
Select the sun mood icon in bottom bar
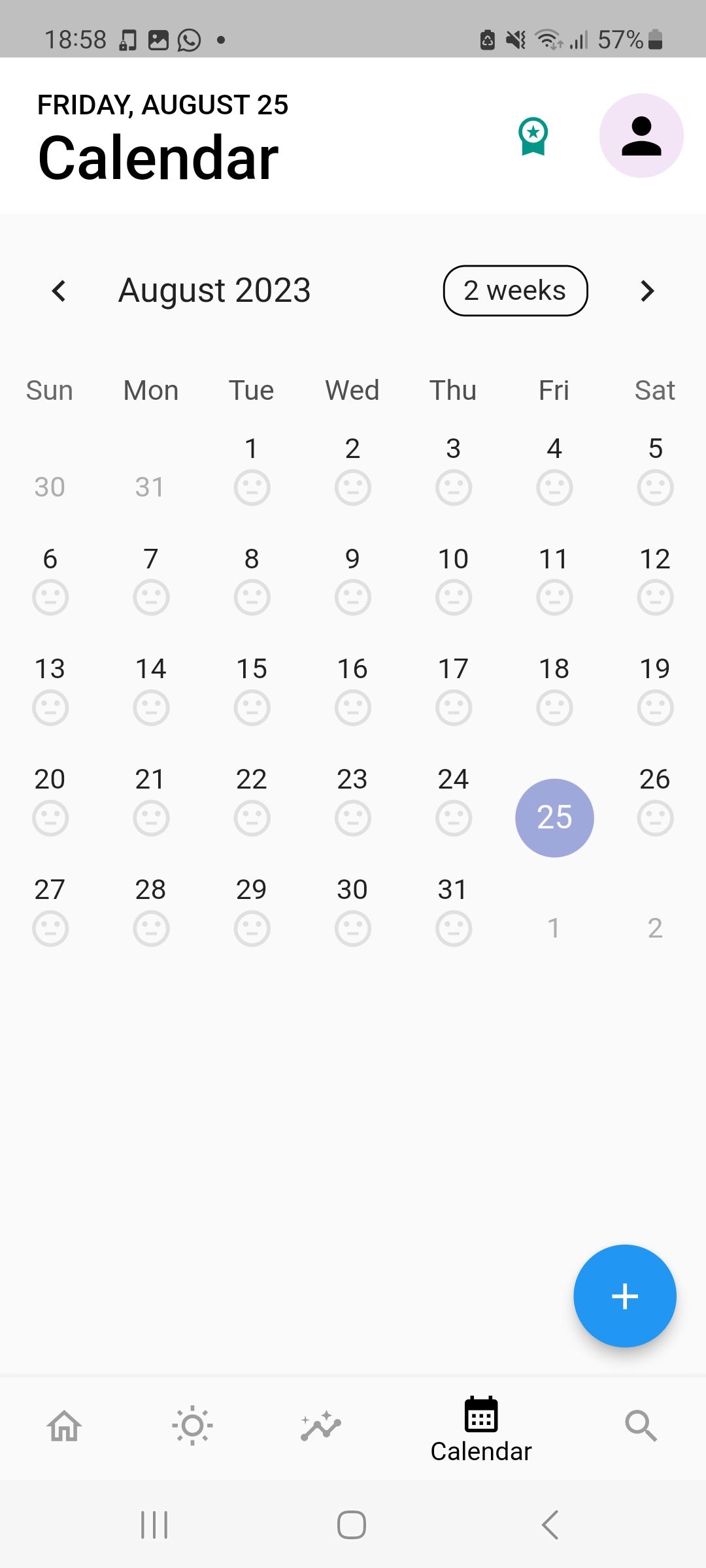point(192,1426)
